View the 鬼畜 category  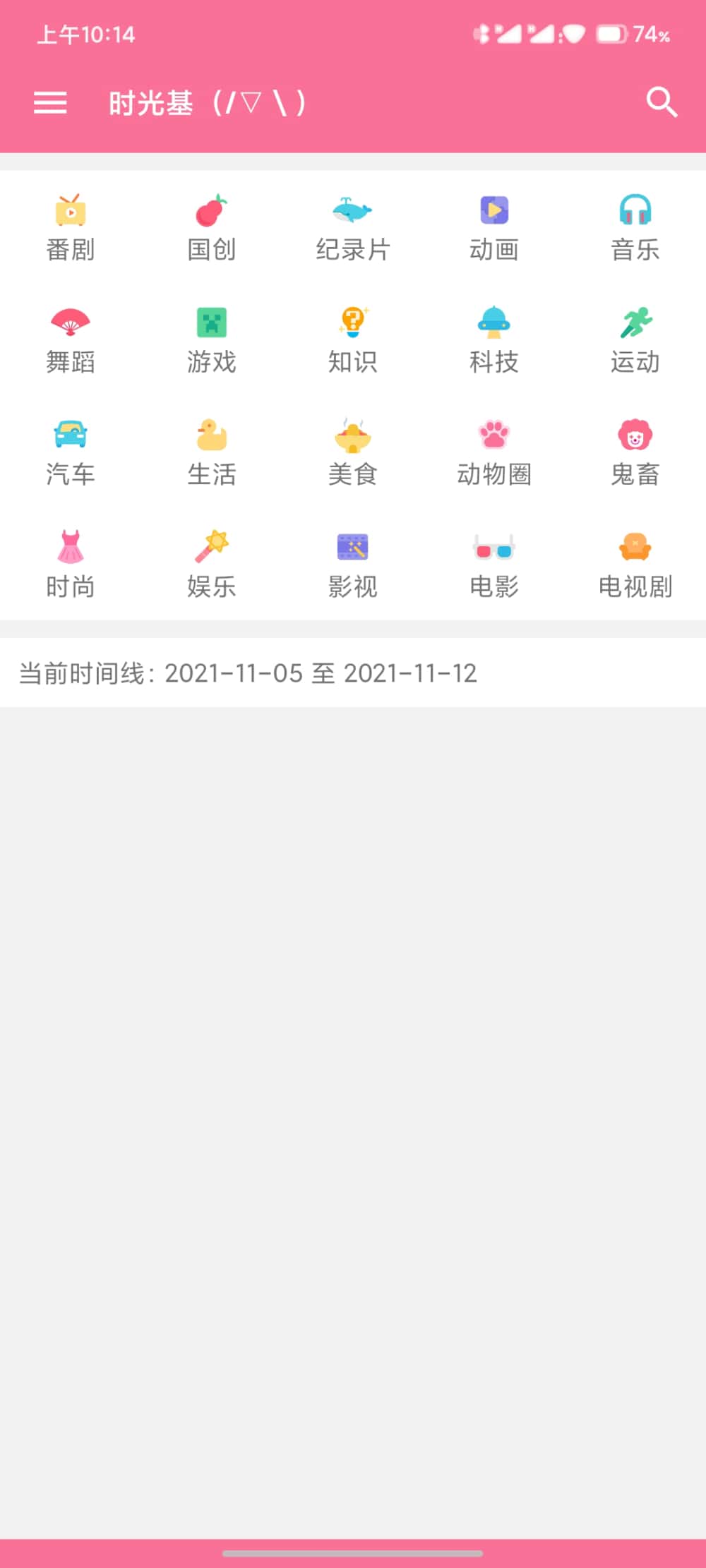tap(635, 452)
